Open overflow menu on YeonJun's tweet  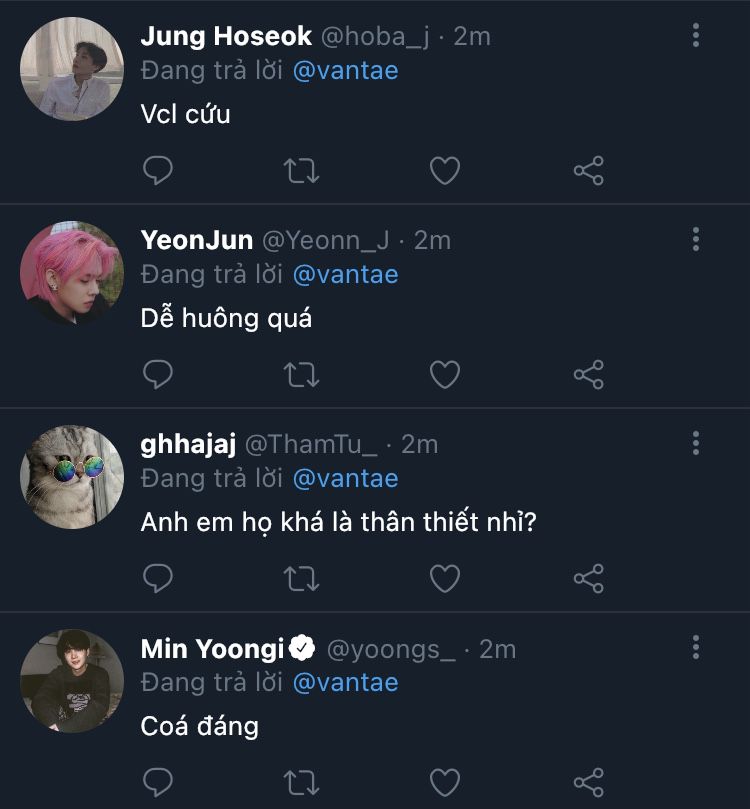coord(696,240)
